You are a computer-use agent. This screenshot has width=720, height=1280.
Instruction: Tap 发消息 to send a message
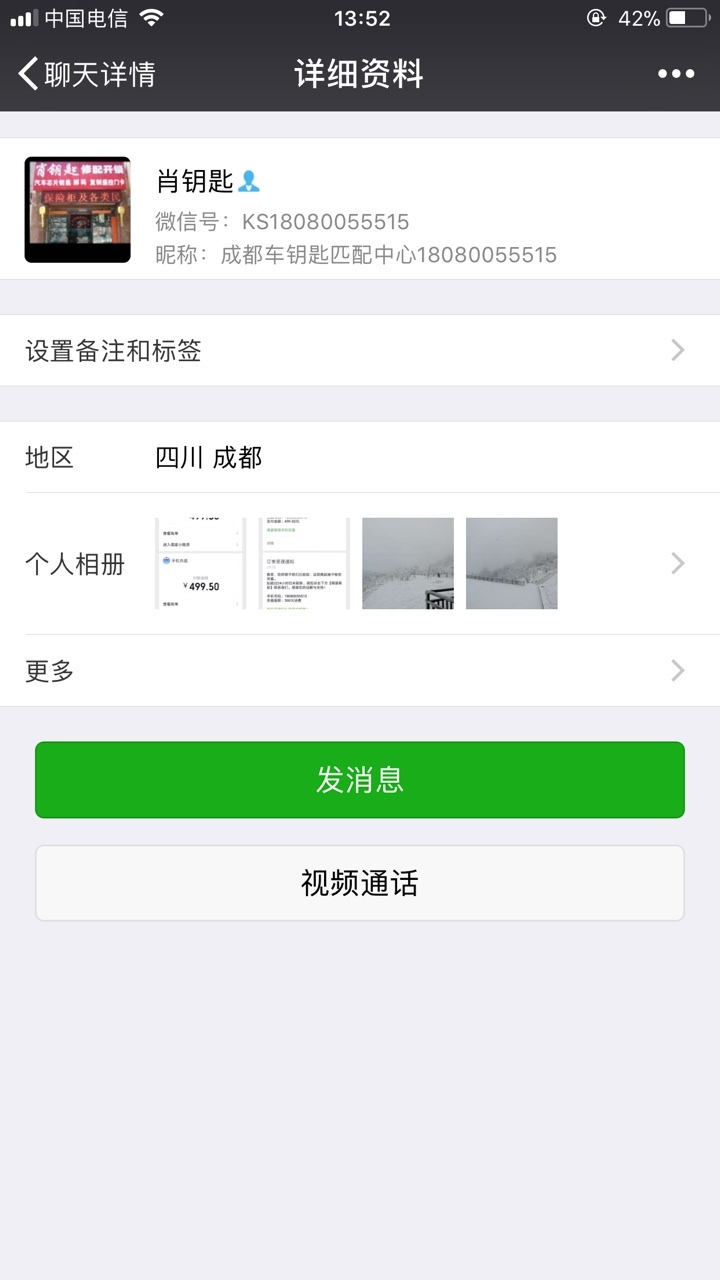pyautogui.click(x=360, y=780)
